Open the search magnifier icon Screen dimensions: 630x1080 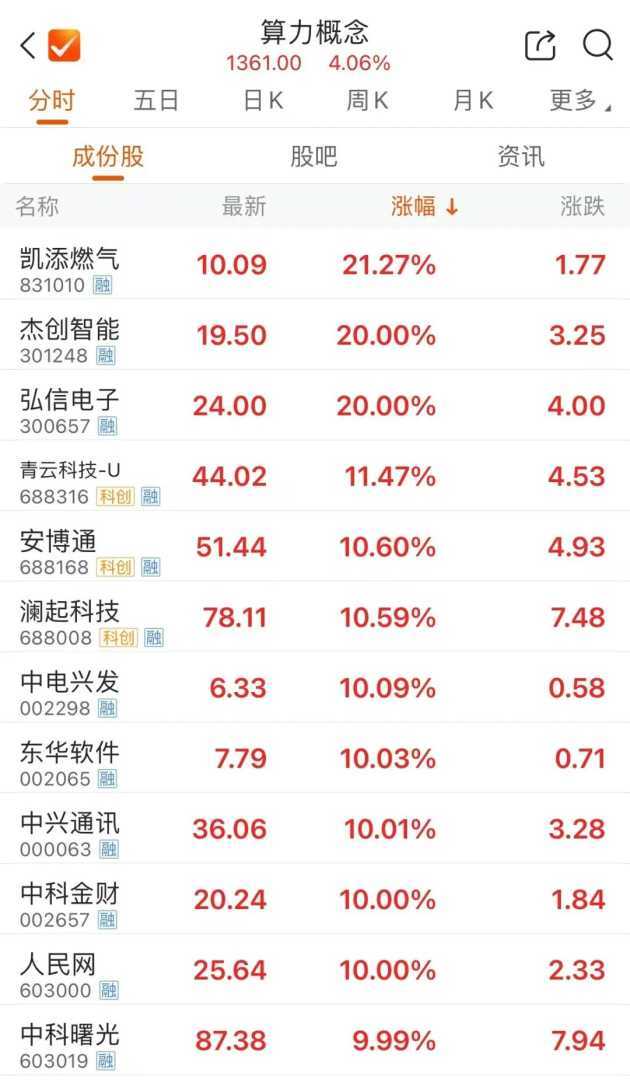598,45
